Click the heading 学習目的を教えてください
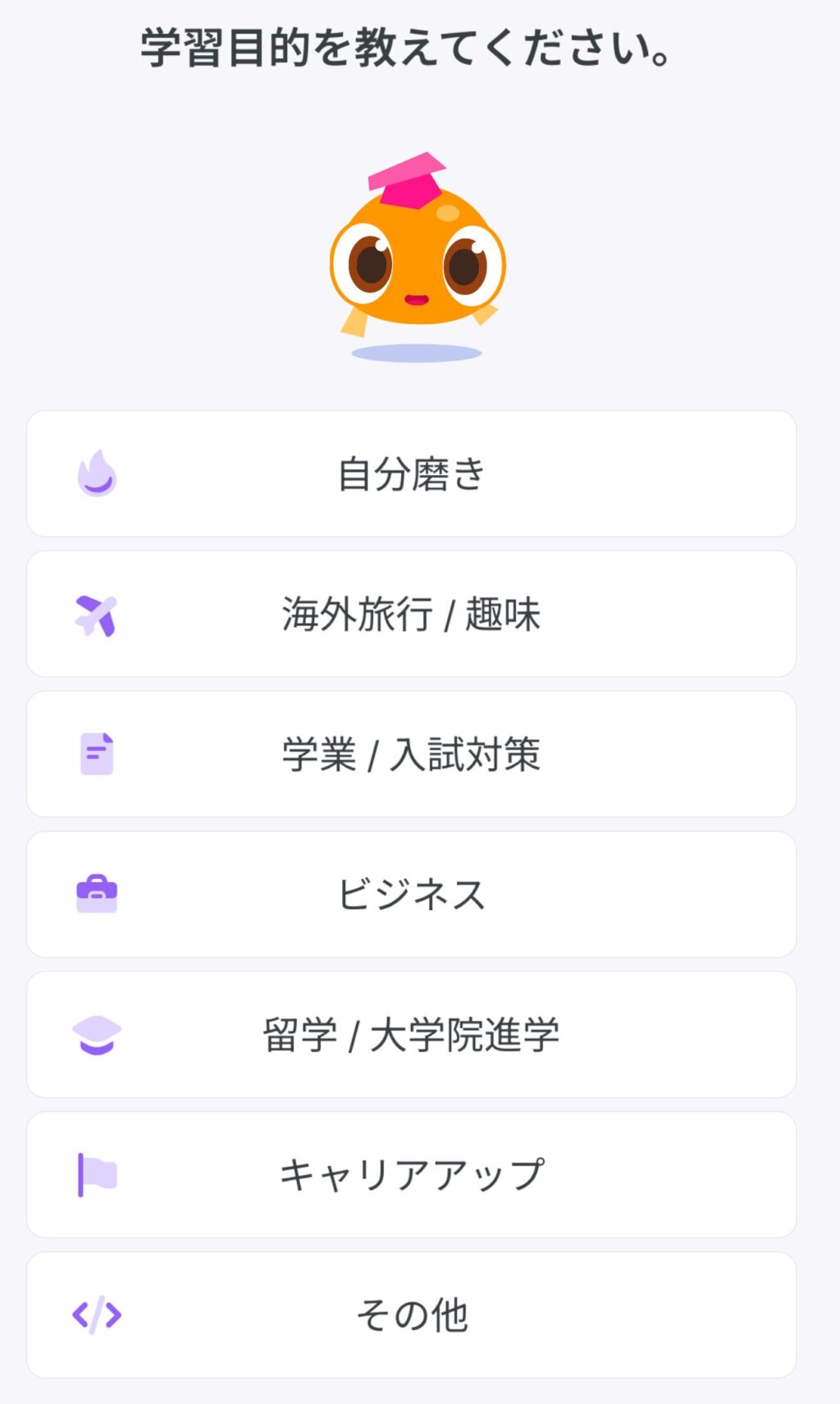 click(x=407, y=45)
